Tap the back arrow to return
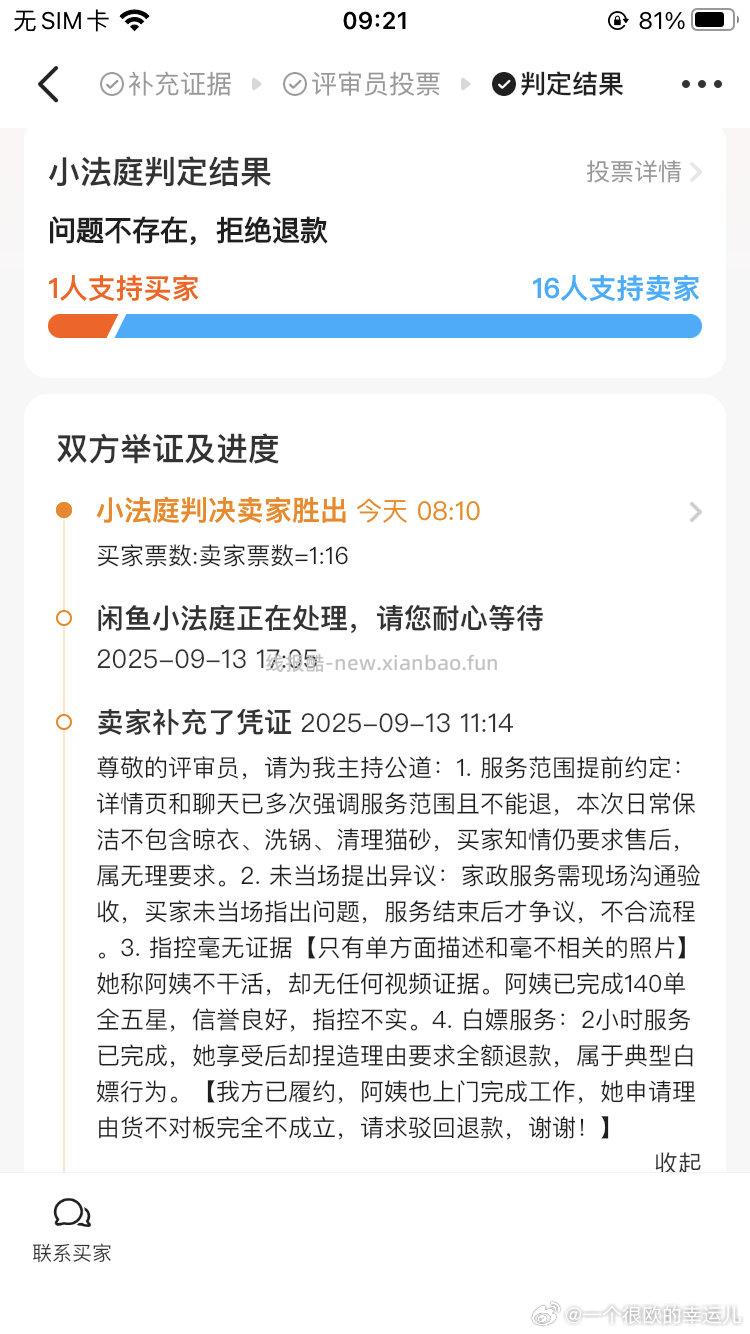 pos(49,85)
